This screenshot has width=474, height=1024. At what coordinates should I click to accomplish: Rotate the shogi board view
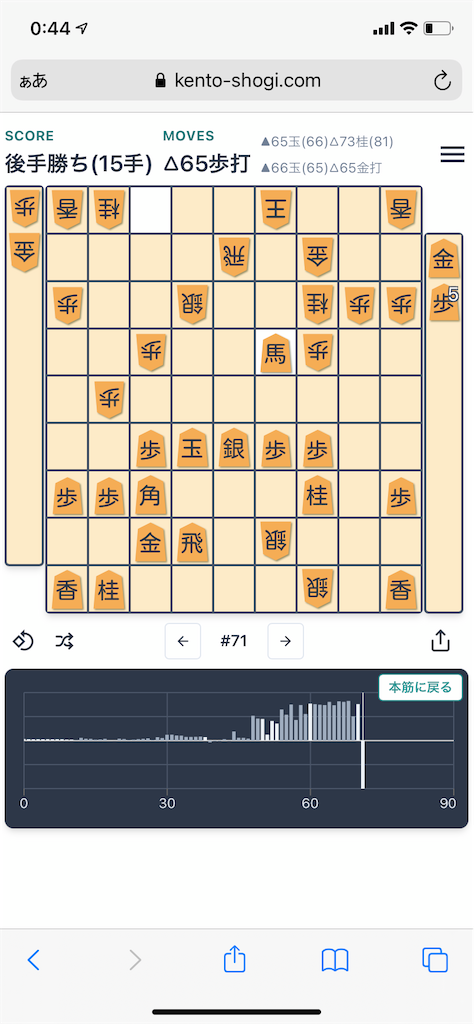click(23, 641)
